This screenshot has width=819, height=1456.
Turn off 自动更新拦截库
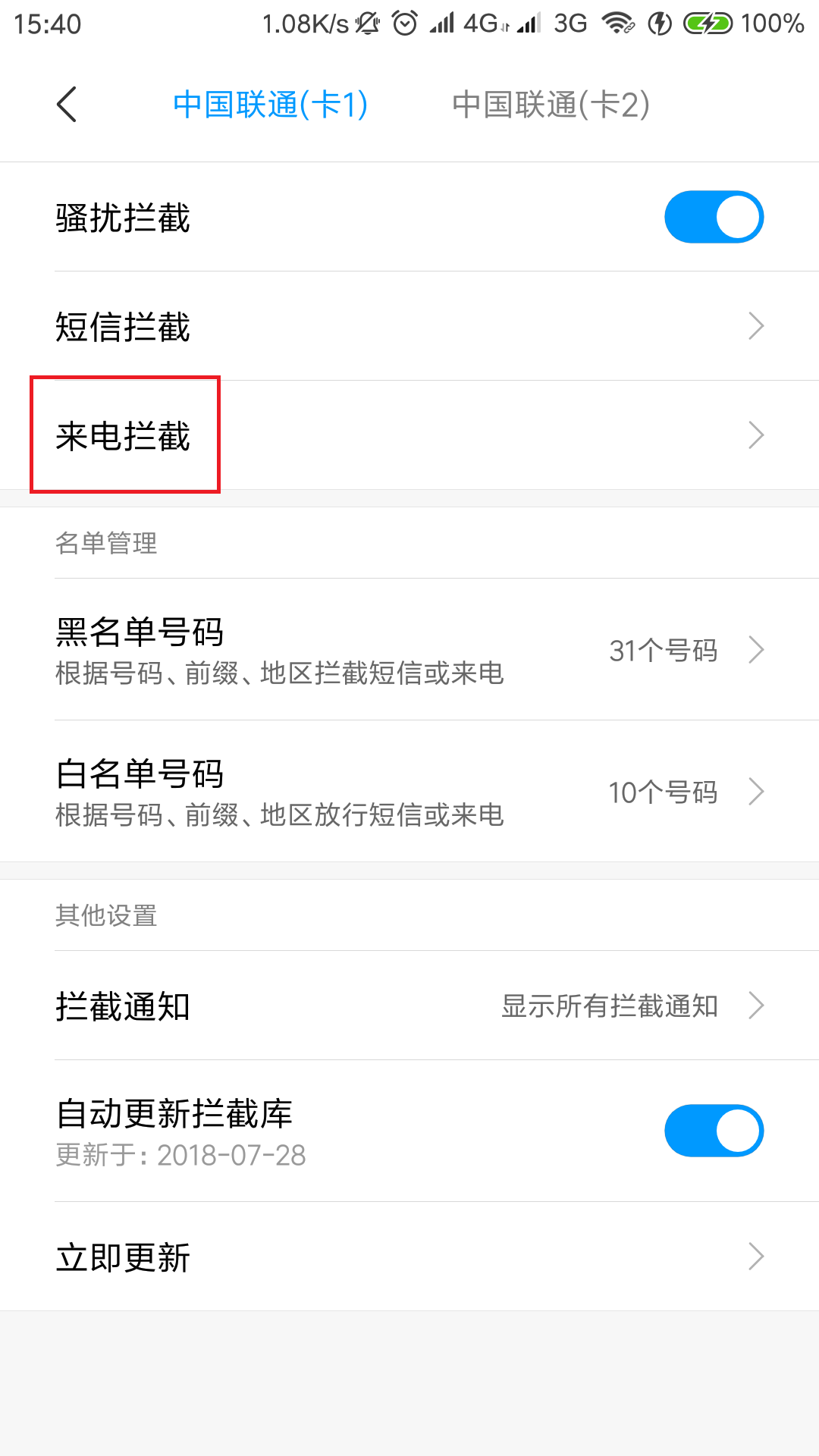click(x=714, y=1129)
